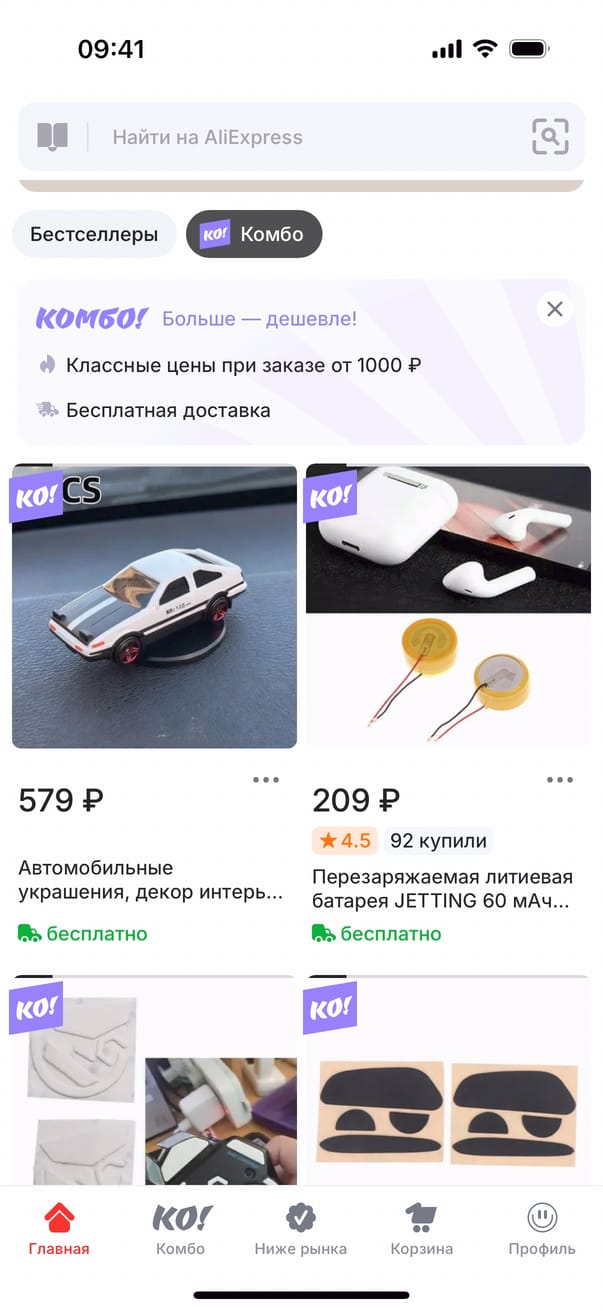Go to the Главная tab
This screenshot has width=603, height=1311.
tap(59, 1230)
